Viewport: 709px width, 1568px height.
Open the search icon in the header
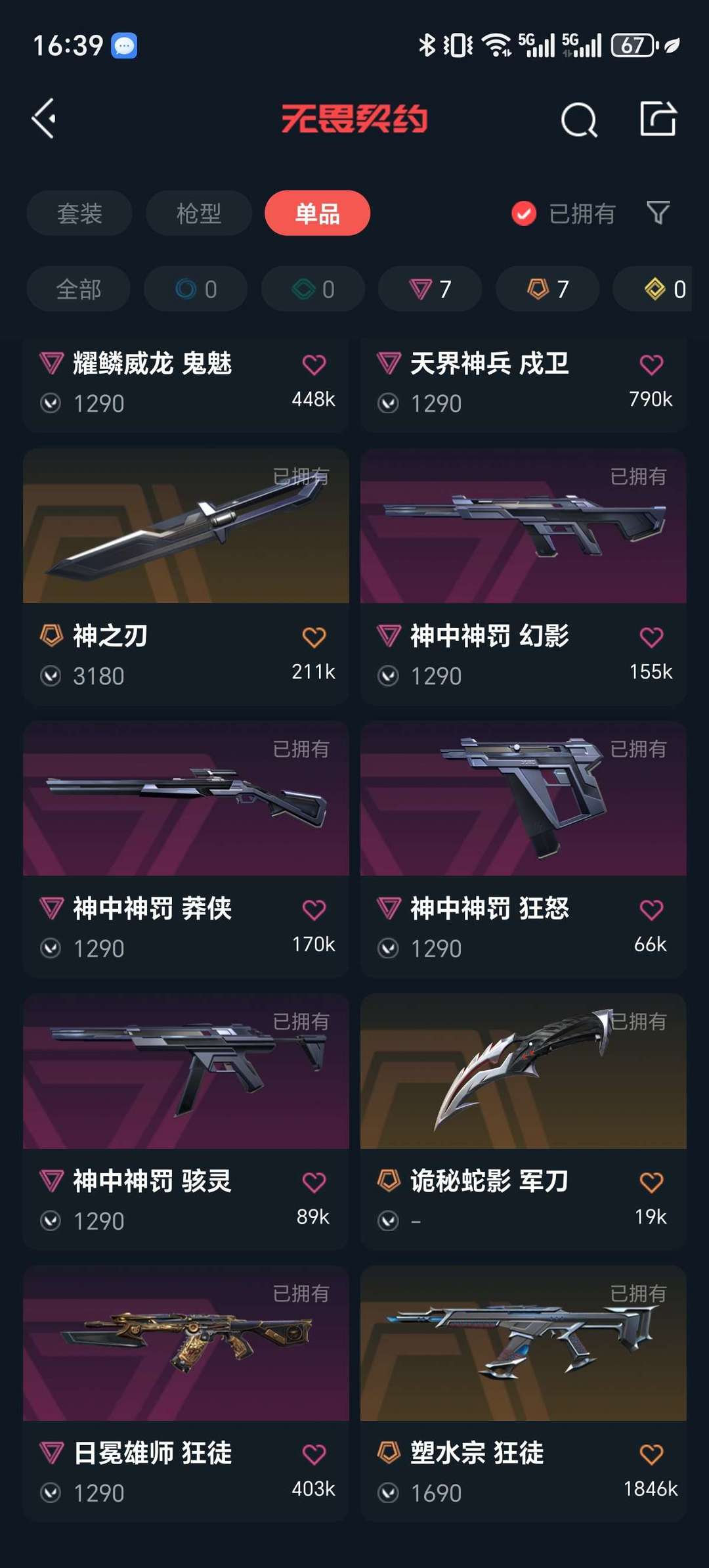tap(578, 120)
